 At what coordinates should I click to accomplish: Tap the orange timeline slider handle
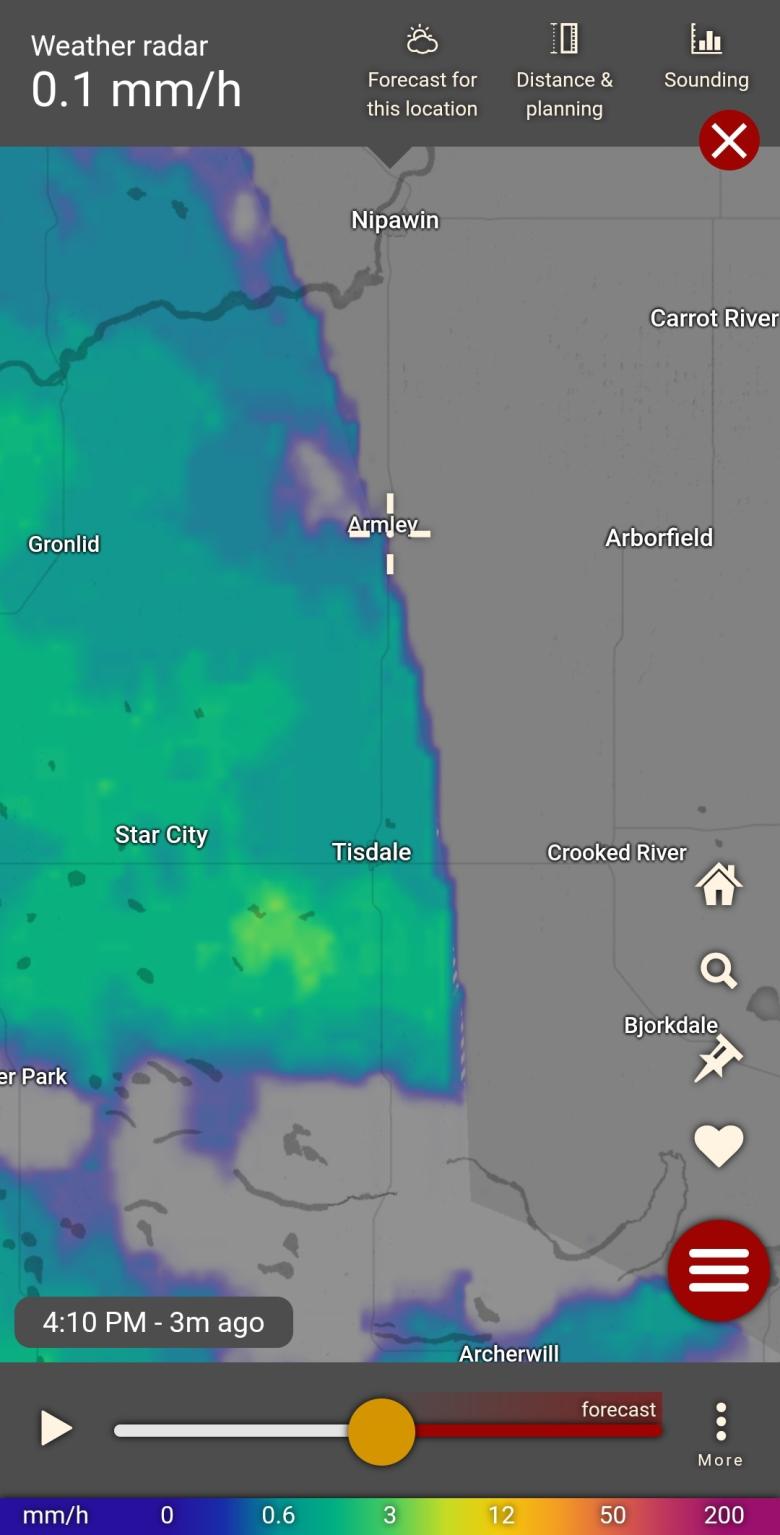(381, 1432)
